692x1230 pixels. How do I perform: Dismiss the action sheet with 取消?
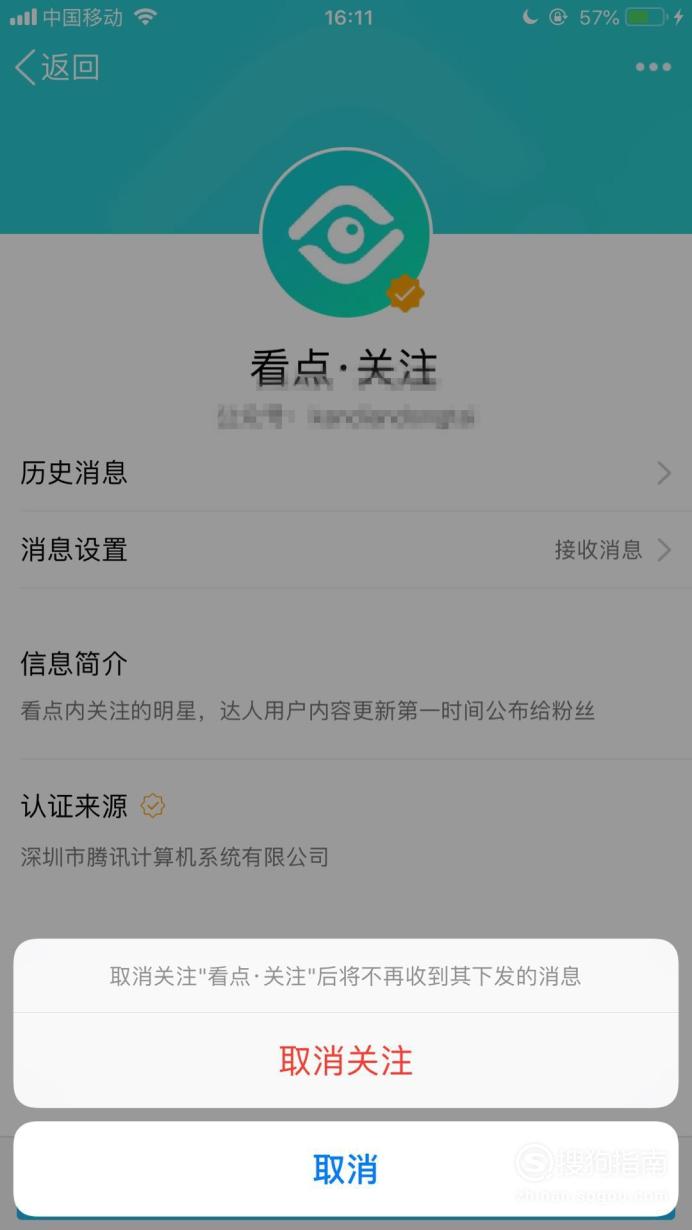346,1168
